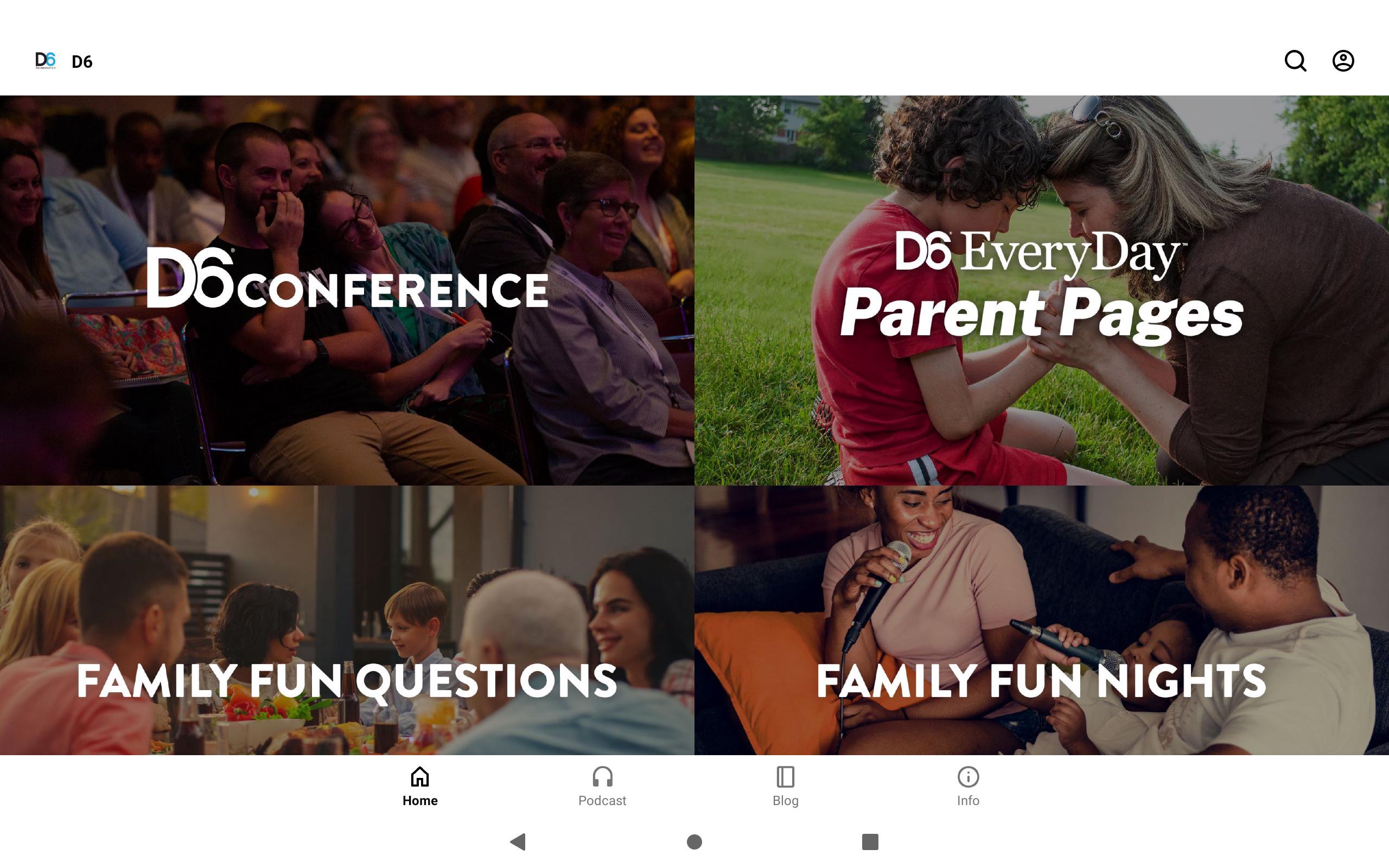Go to the Info tab
The height and width of the screenshot is (868, 1389).
point(968,786)
